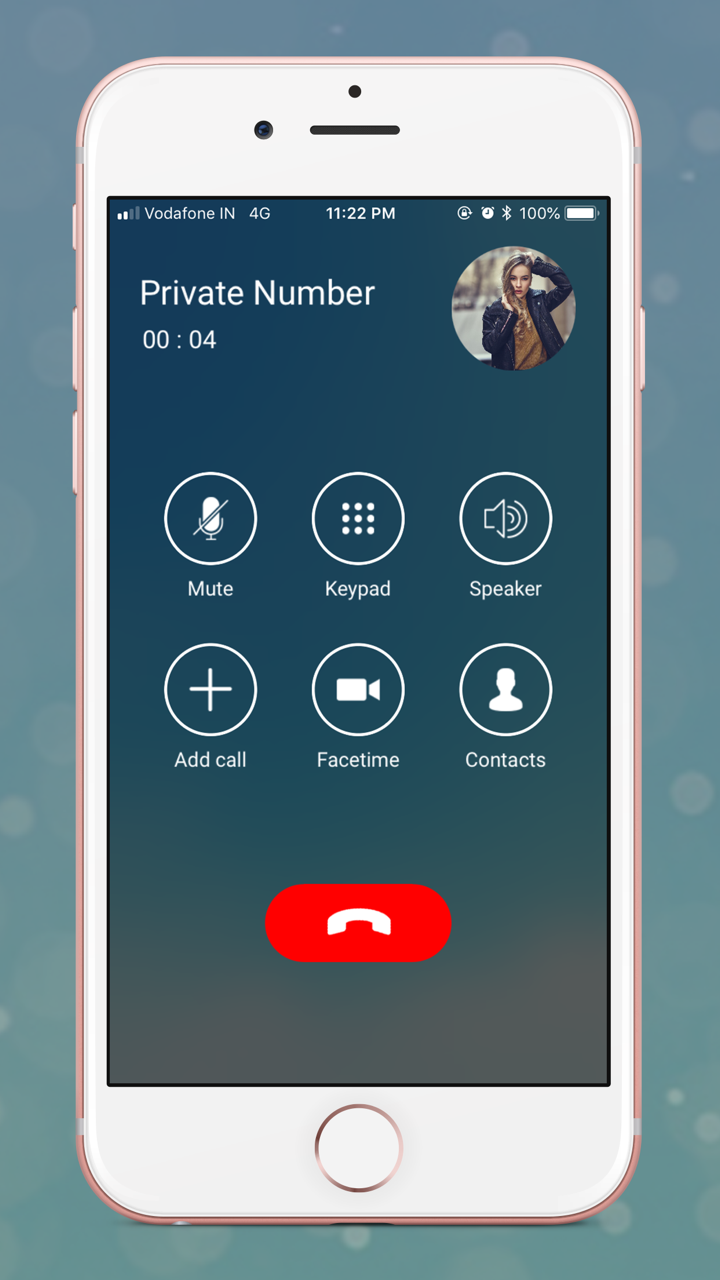This screenshot has height=1280, width=720.
Task: Switch call to Facetime mode
Action: pos(358,689)
